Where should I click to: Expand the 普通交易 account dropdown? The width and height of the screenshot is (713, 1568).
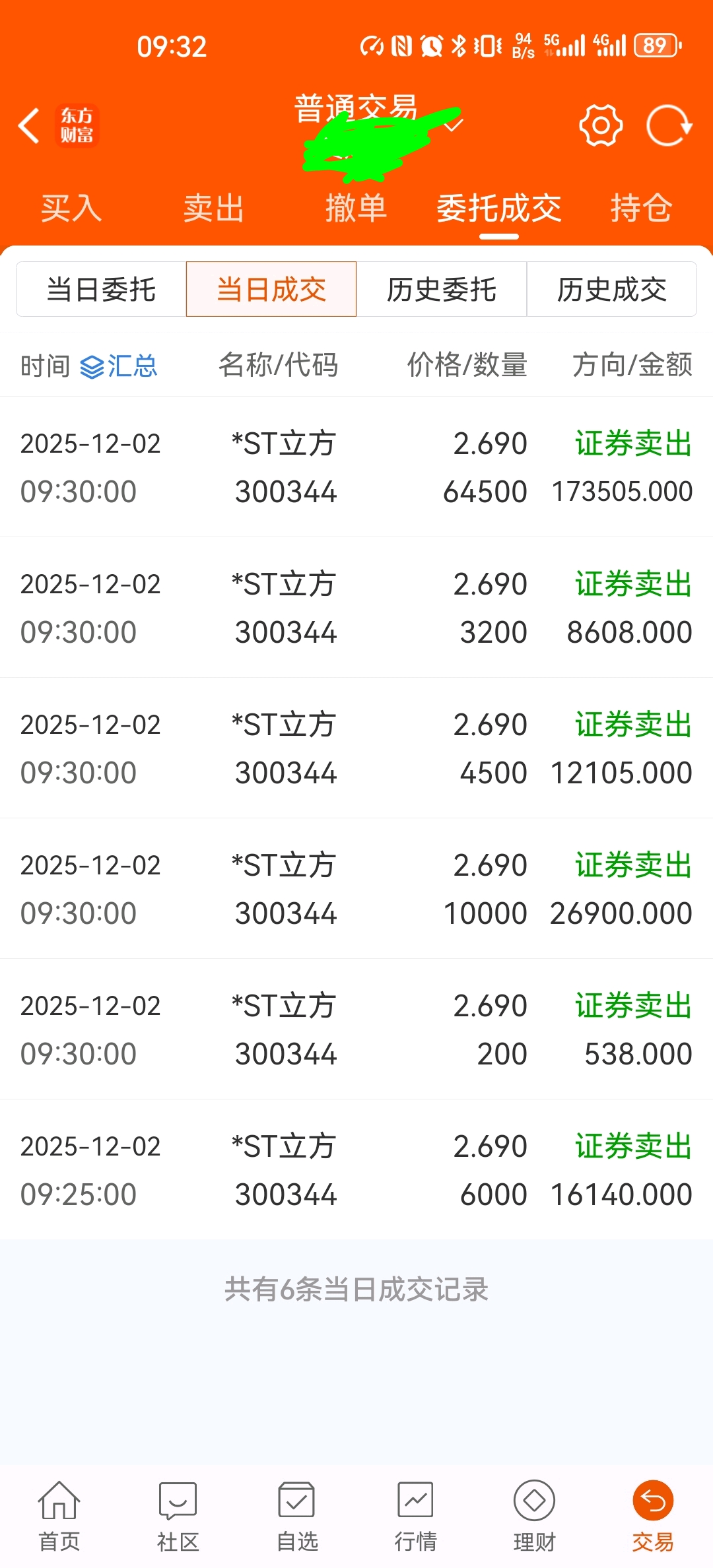(453, 124)
